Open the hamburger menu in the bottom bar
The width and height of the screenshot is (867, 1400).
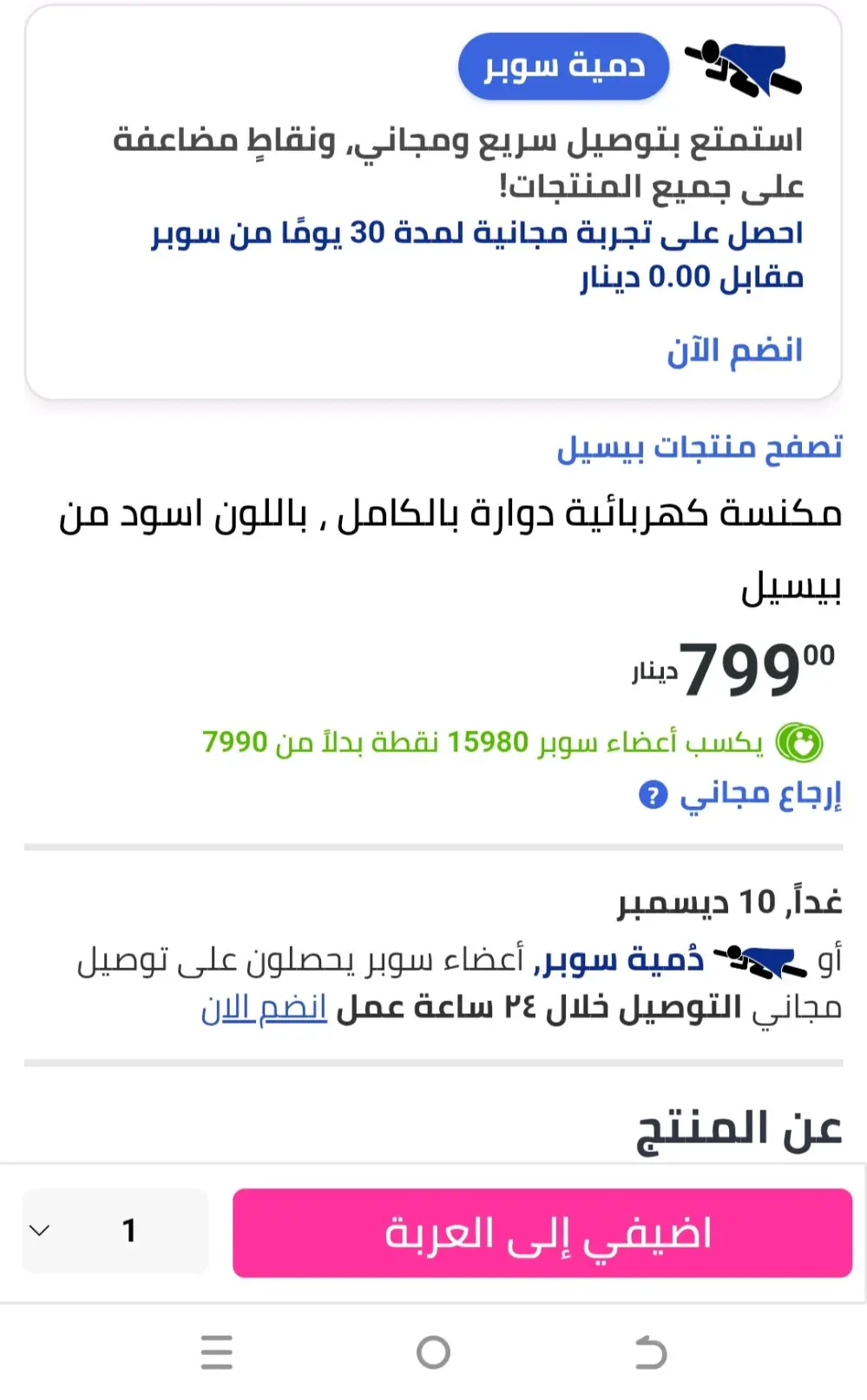pyautogui.click(x=216, y=1350)
